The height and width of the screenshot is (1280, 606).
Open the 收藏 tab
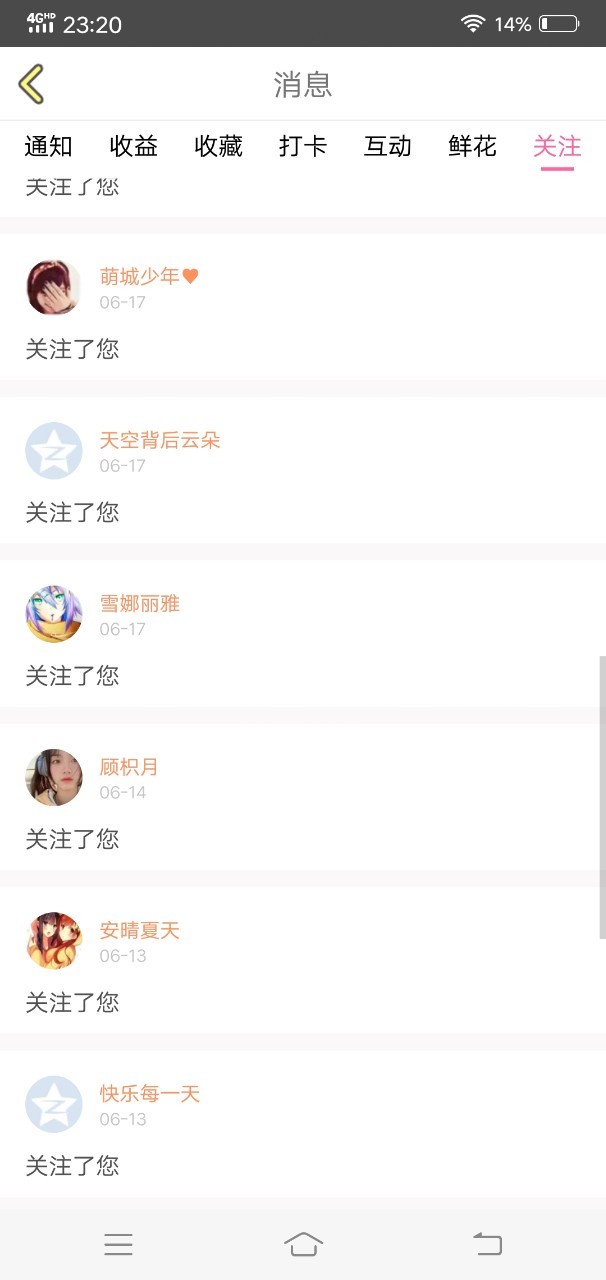218,146
